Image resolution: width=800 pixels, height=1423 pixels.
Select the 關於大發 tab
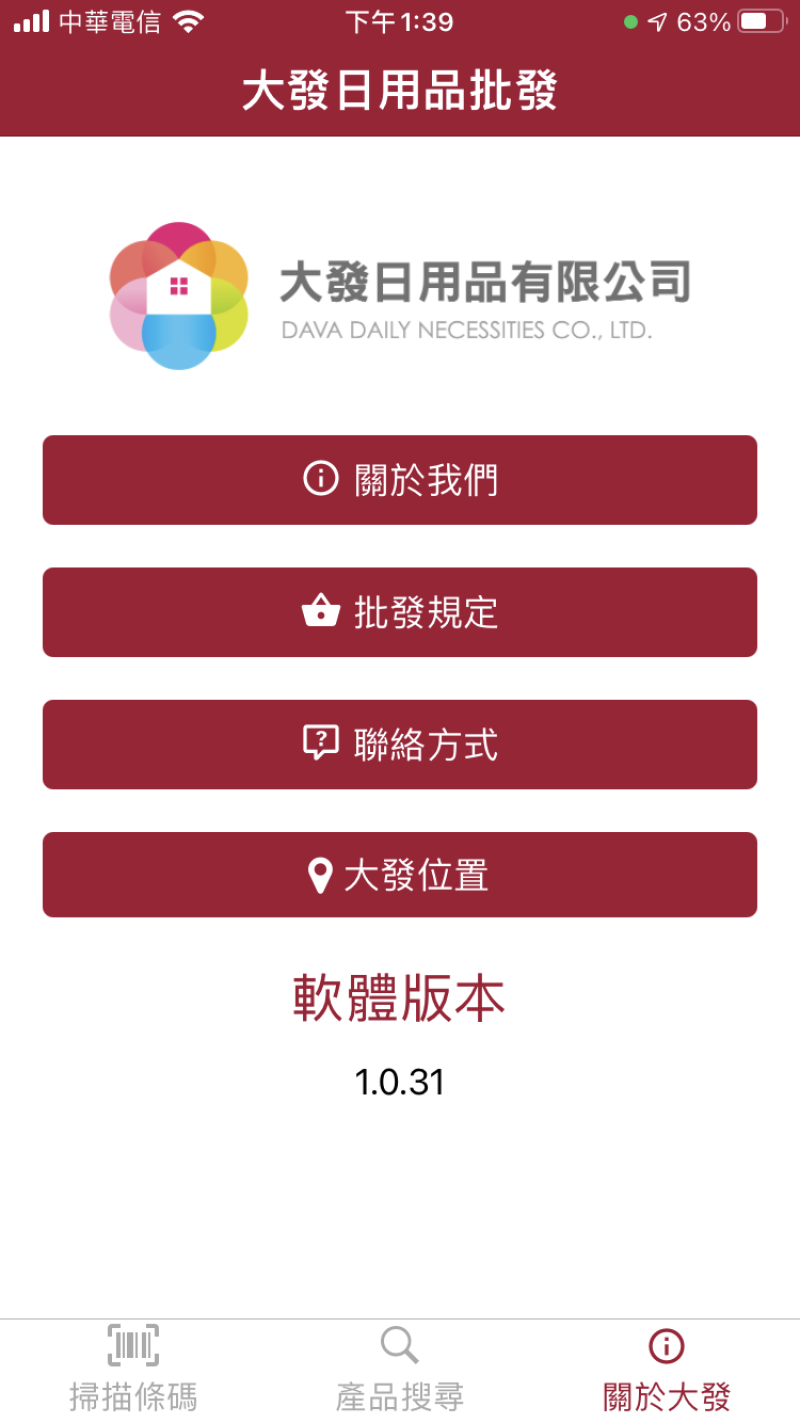coord(667,1370)
